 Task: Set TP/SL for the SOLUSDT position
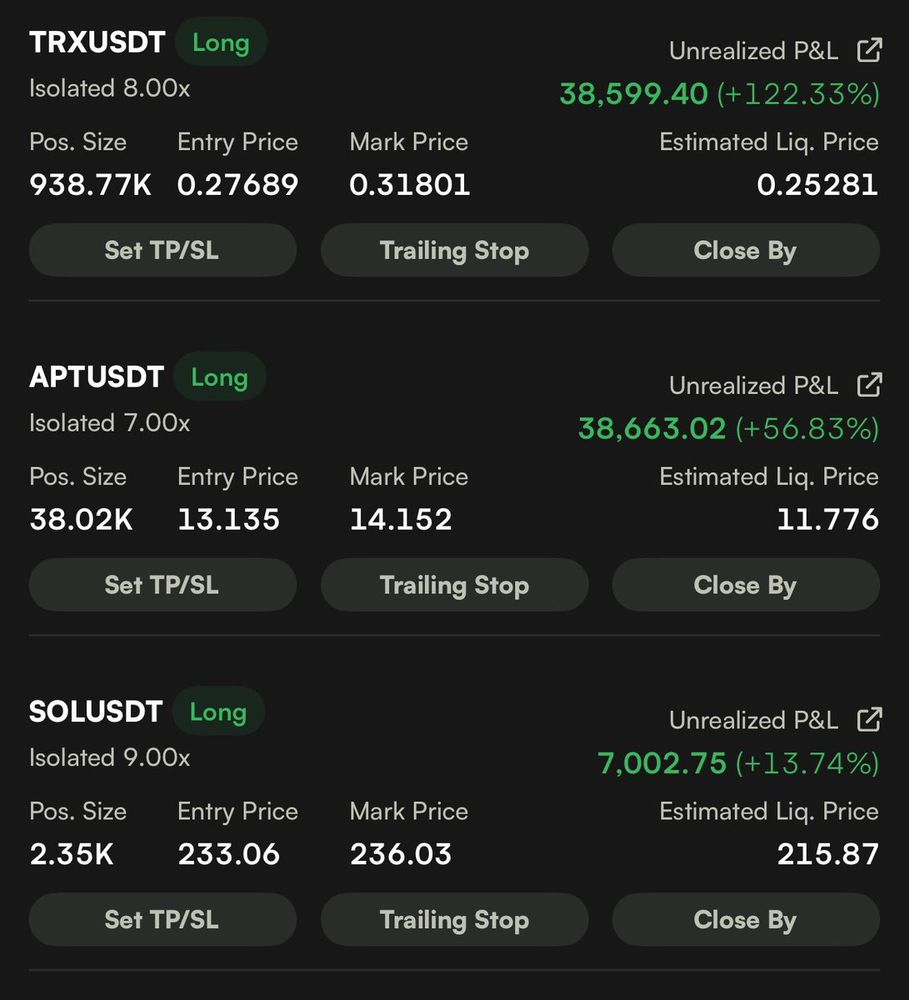pos(162,920)
